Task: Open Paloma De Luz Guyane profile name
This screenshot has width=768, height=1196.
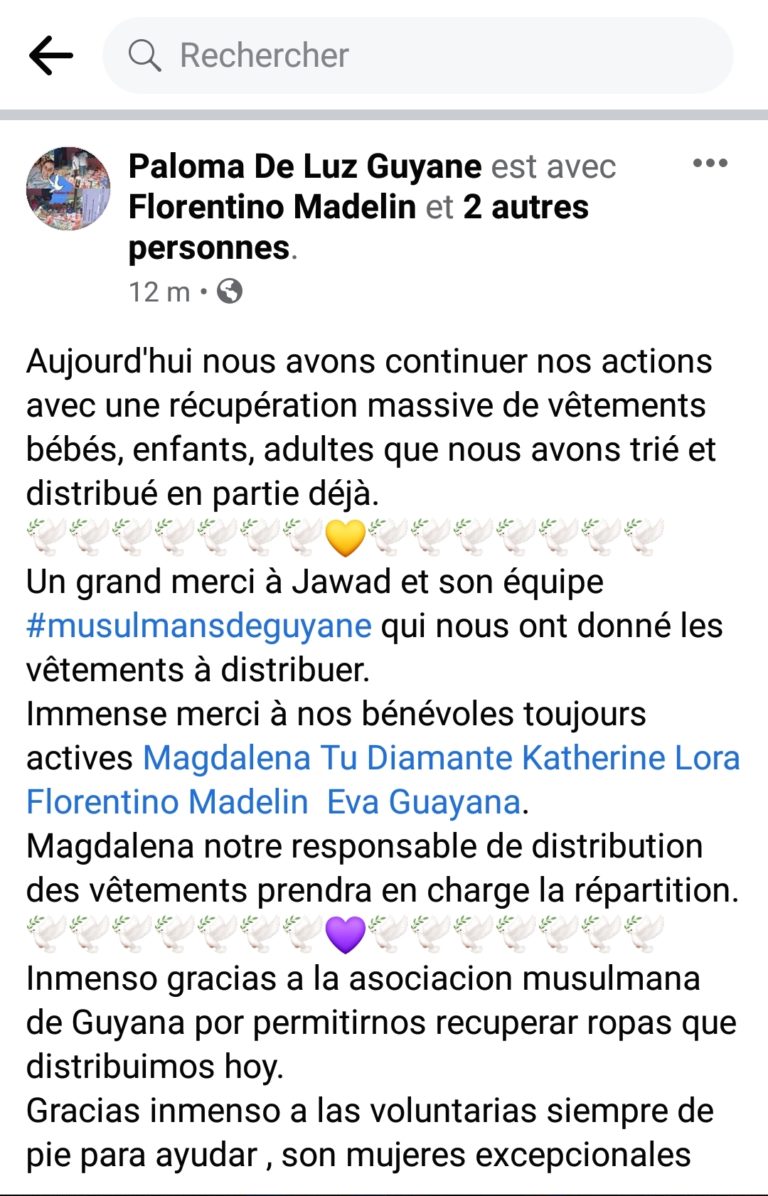Action: click(305, 166)
